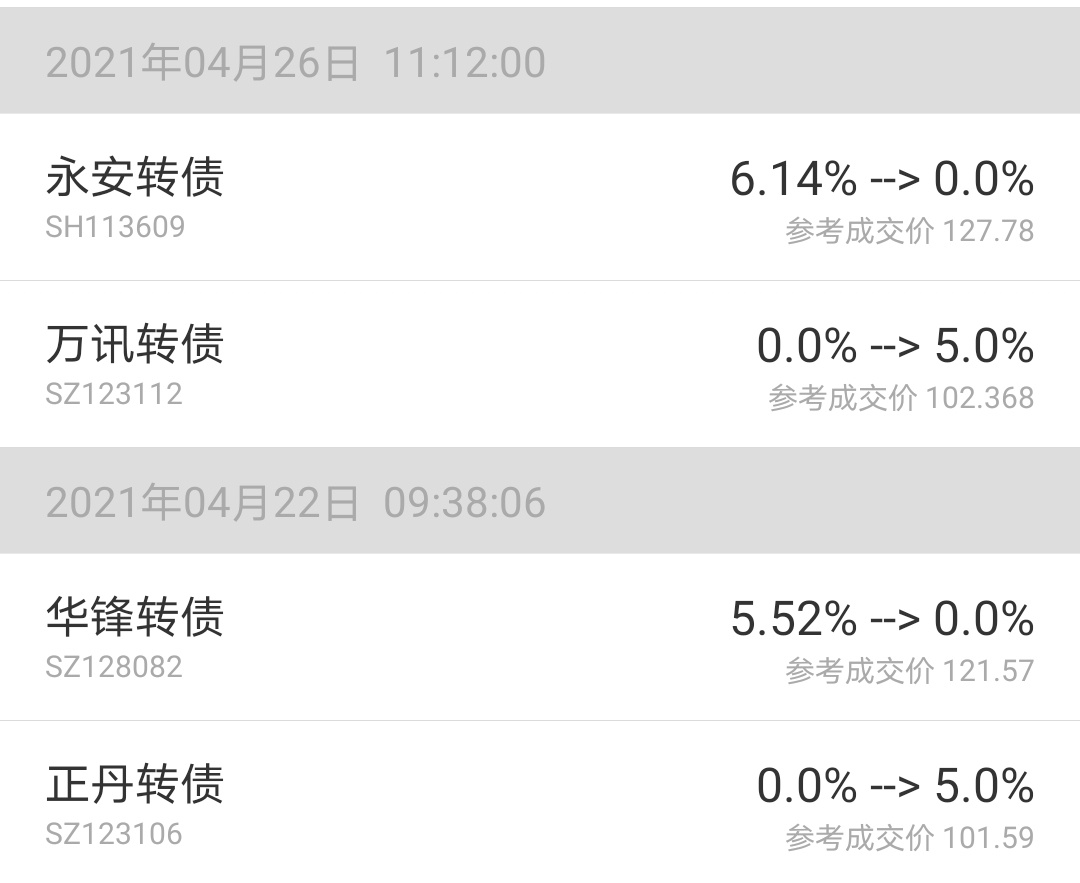
Task: Open the 华锋转债 rebalancing record
Action: pyautogui.click(x=540, y=637)
